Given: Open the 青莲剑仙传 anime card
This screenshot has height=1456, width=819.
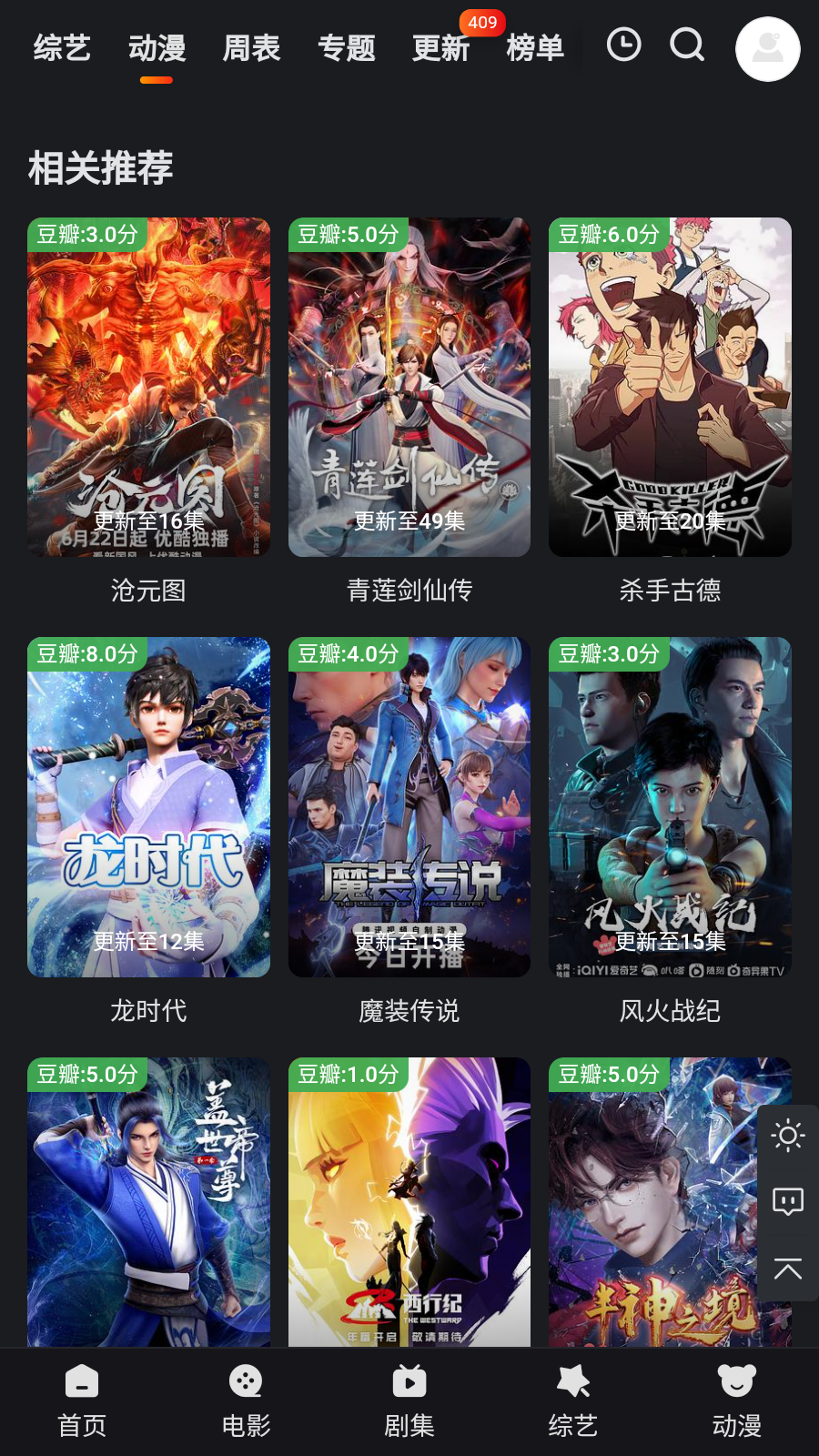Looking at the screenshot, I should coord(409,388).
